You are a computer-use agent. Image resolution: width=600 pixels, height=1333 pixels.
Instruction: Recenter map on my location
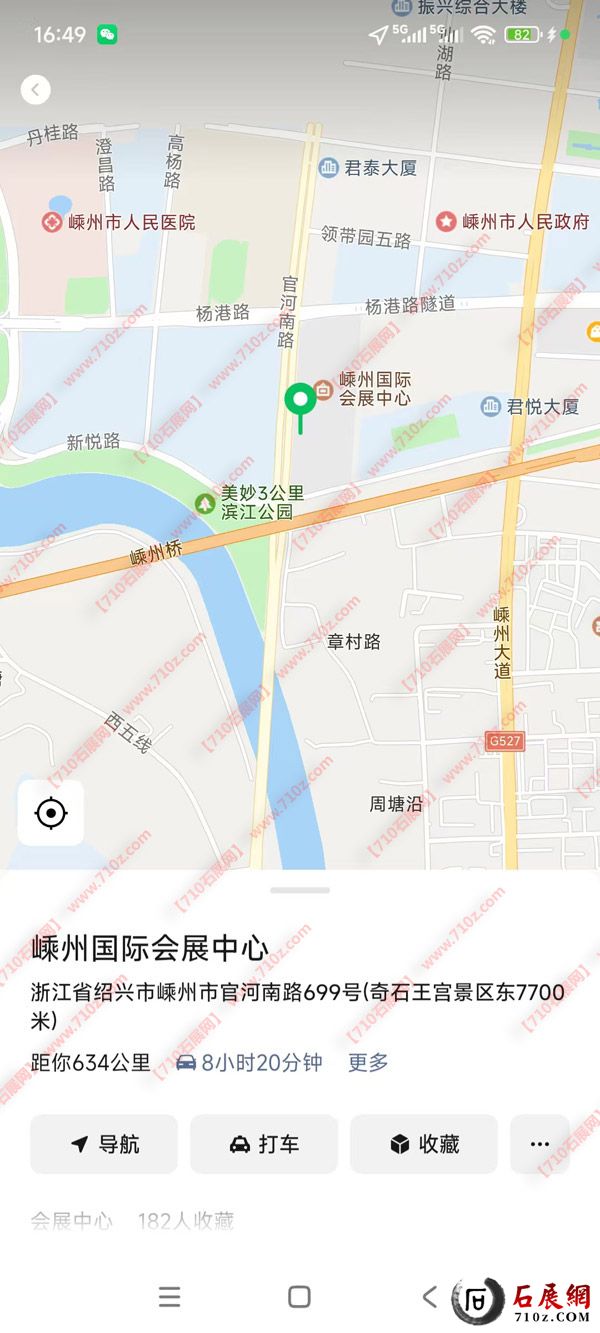[x=51, y=813]
